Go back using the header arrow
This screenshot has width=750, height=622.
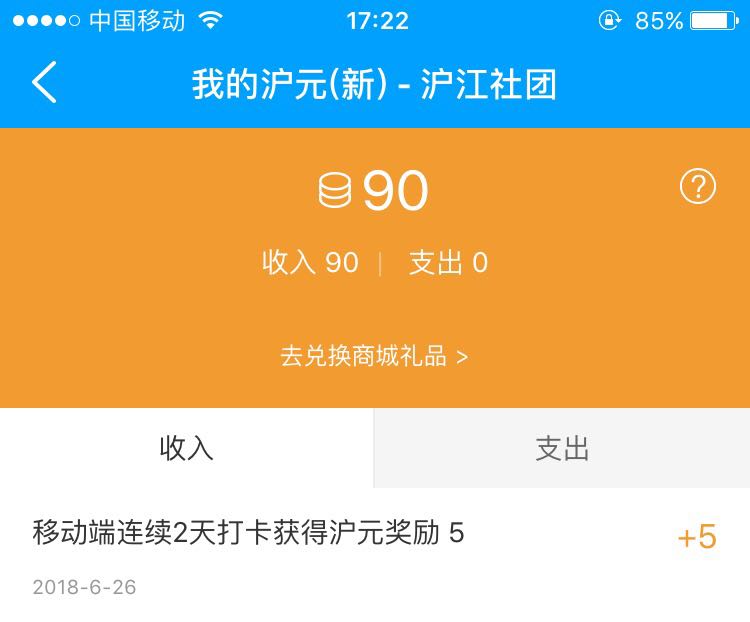[44, 83]
